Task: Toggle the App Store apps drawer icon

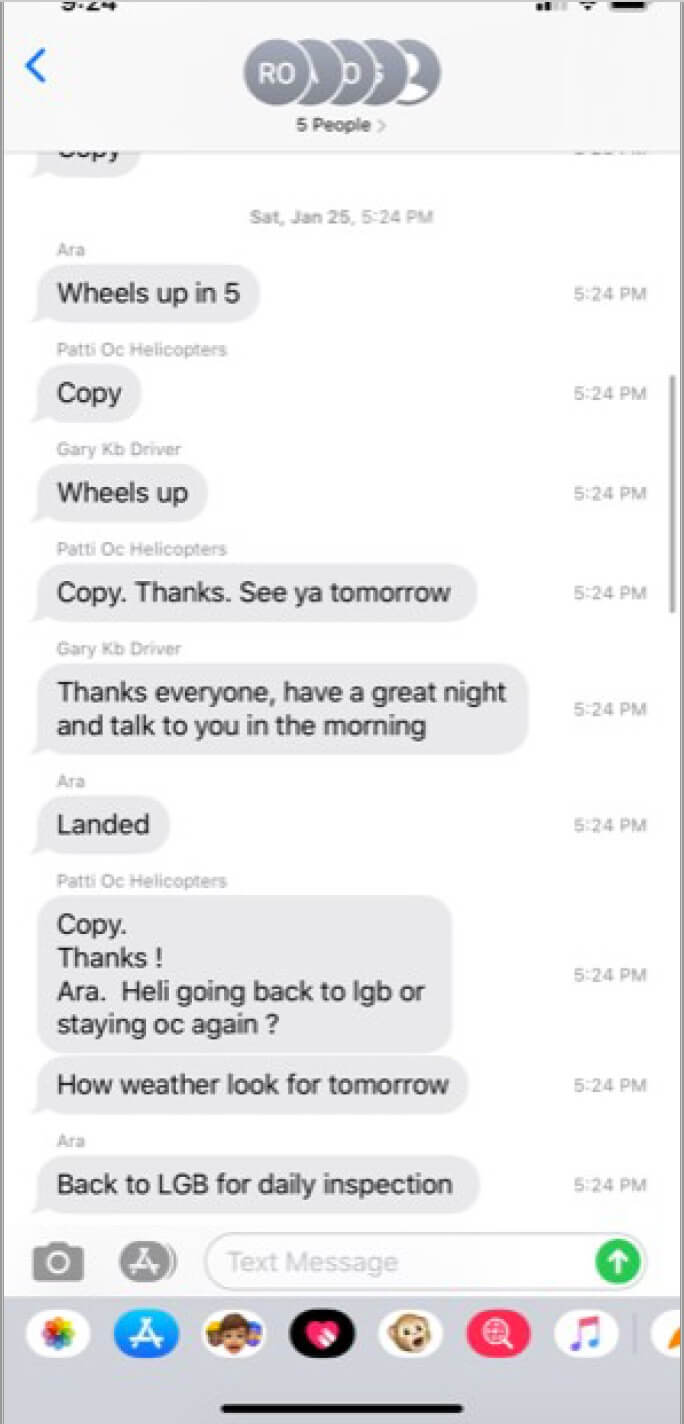Action: pyautogui.click(x=147, y=1262)
